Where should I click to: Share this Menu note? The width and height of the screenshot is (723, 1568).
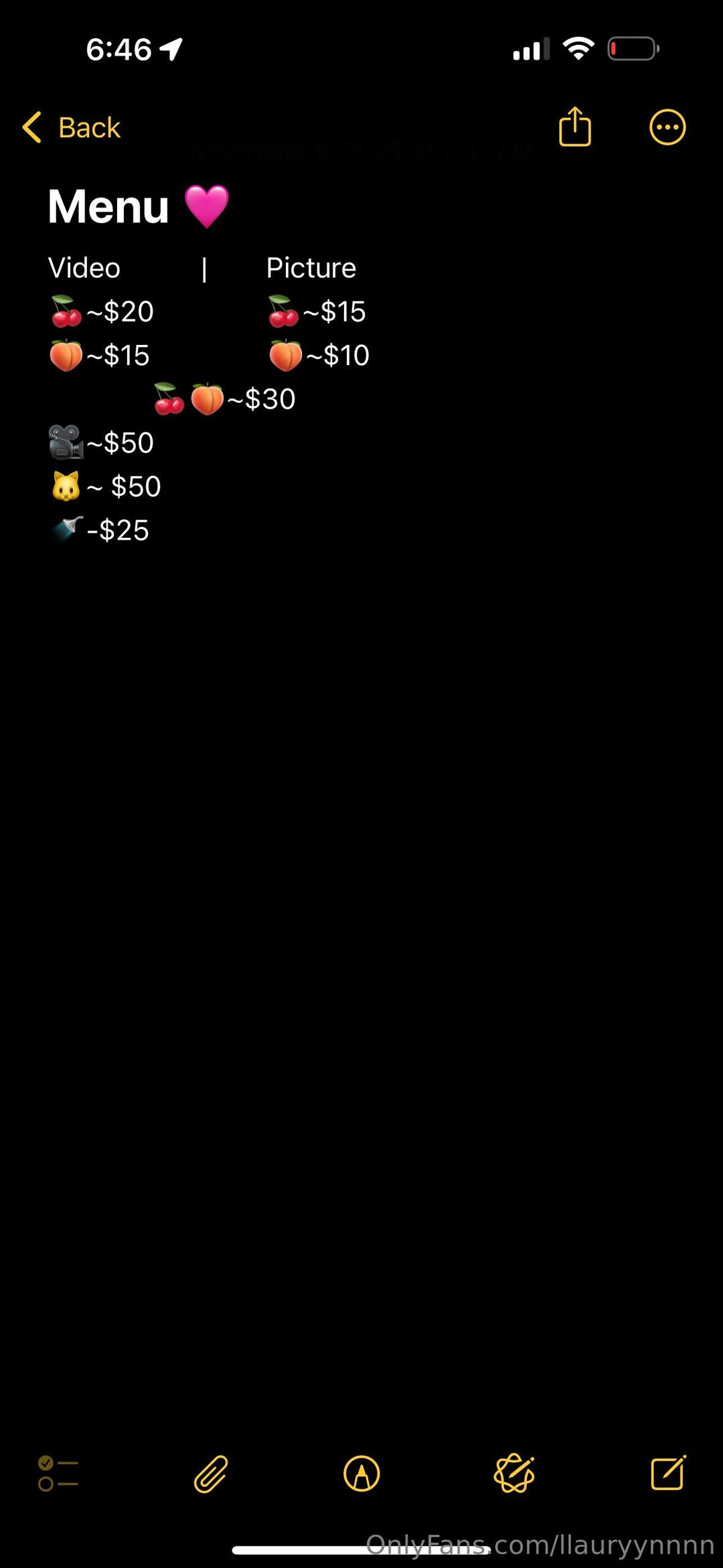574,127
